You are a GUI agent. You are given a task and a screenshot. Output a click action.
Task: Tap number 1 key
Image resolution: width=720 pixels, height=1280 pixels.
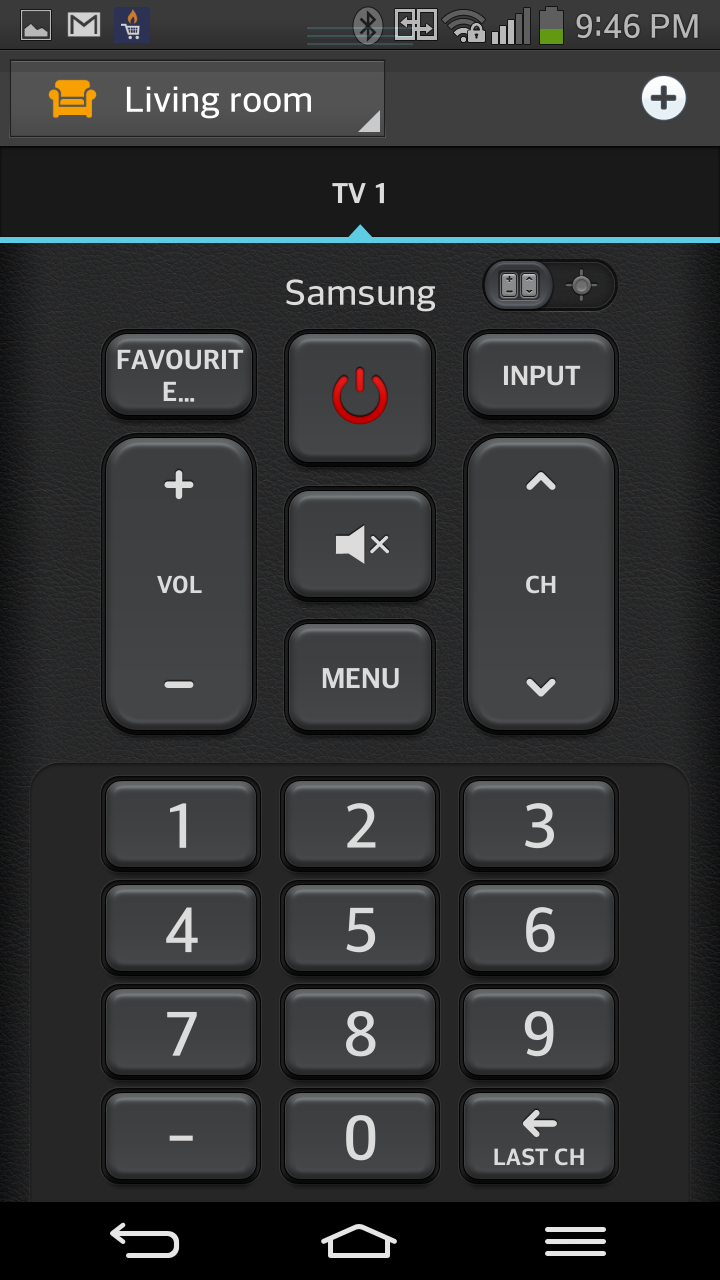tap(181, 825)
